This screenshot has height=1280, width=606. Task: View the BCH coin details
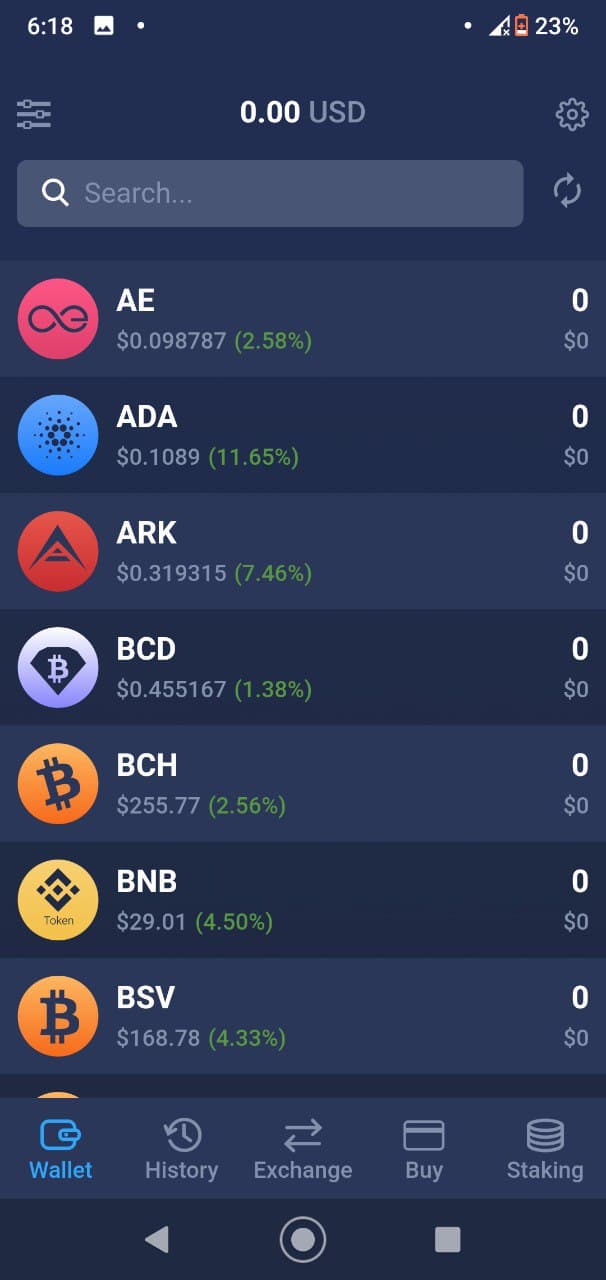click(x=303, y=783)
